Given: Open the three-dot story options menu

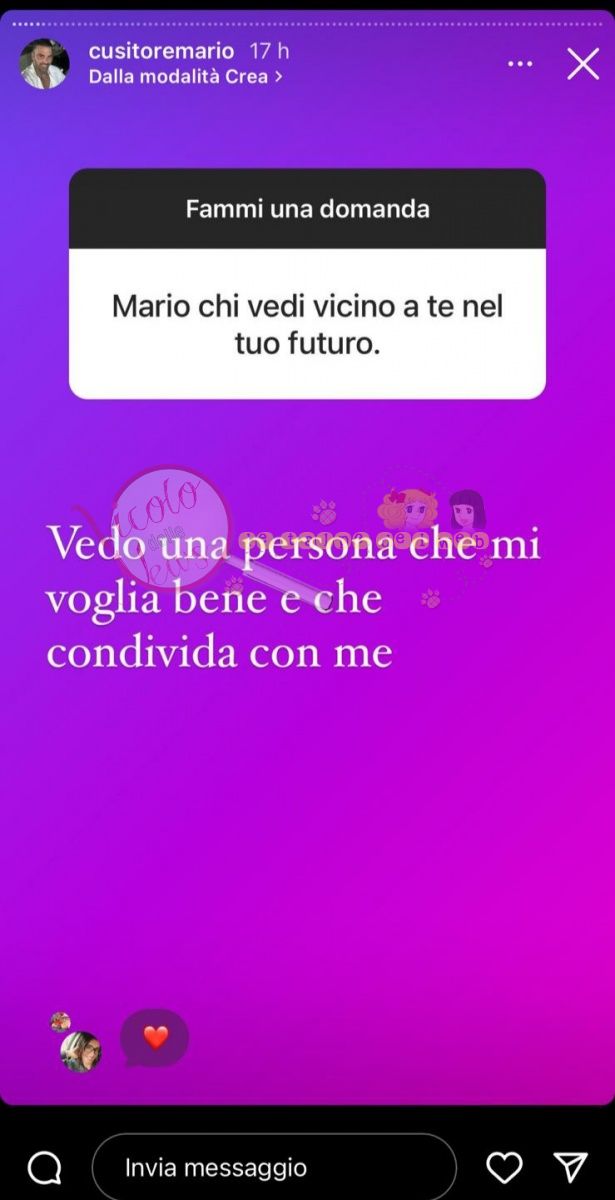Looking at the screenshot, I should pyautogui.click(x=520, y=64).
